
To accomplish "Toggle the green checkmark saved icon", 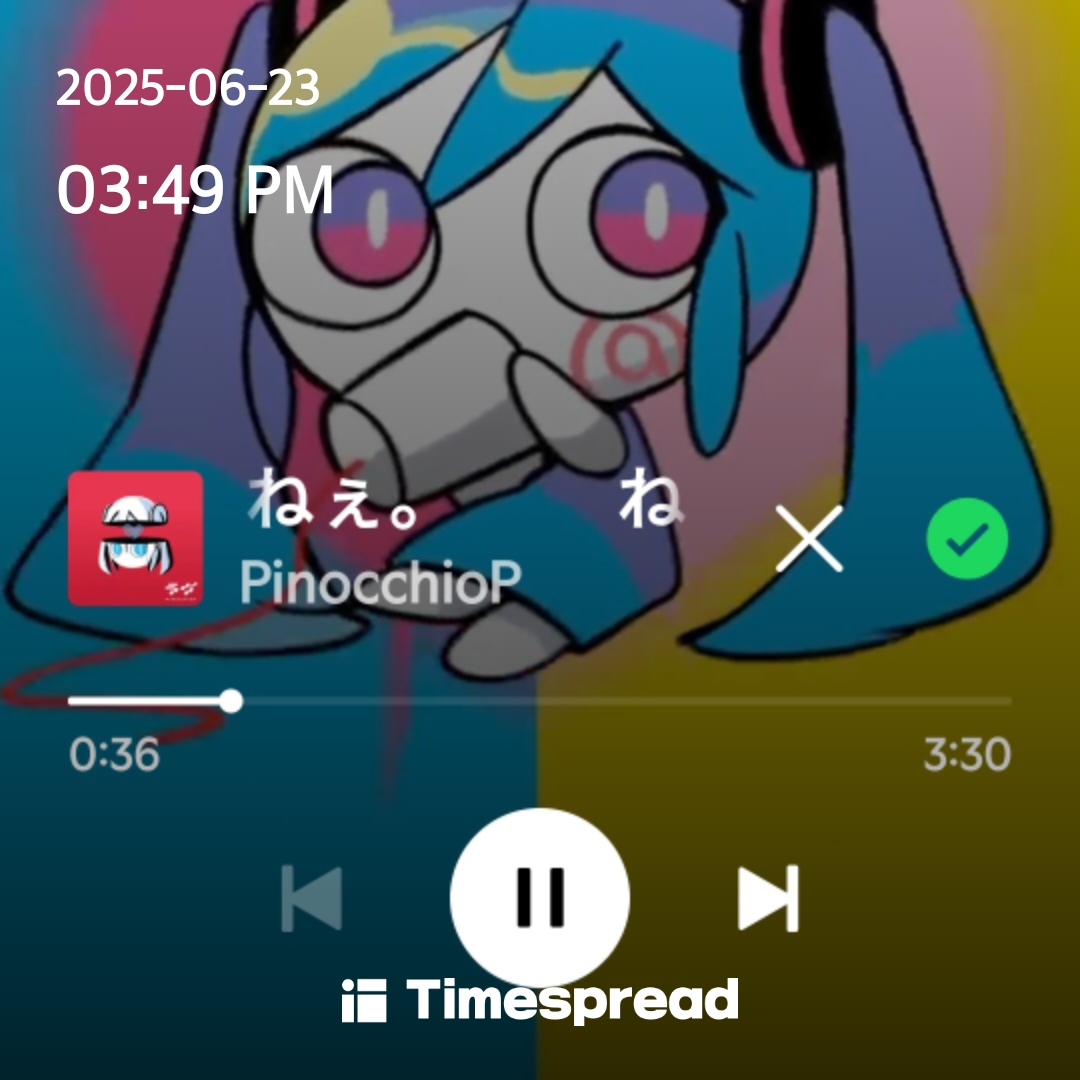I will (x=966, y=540).
